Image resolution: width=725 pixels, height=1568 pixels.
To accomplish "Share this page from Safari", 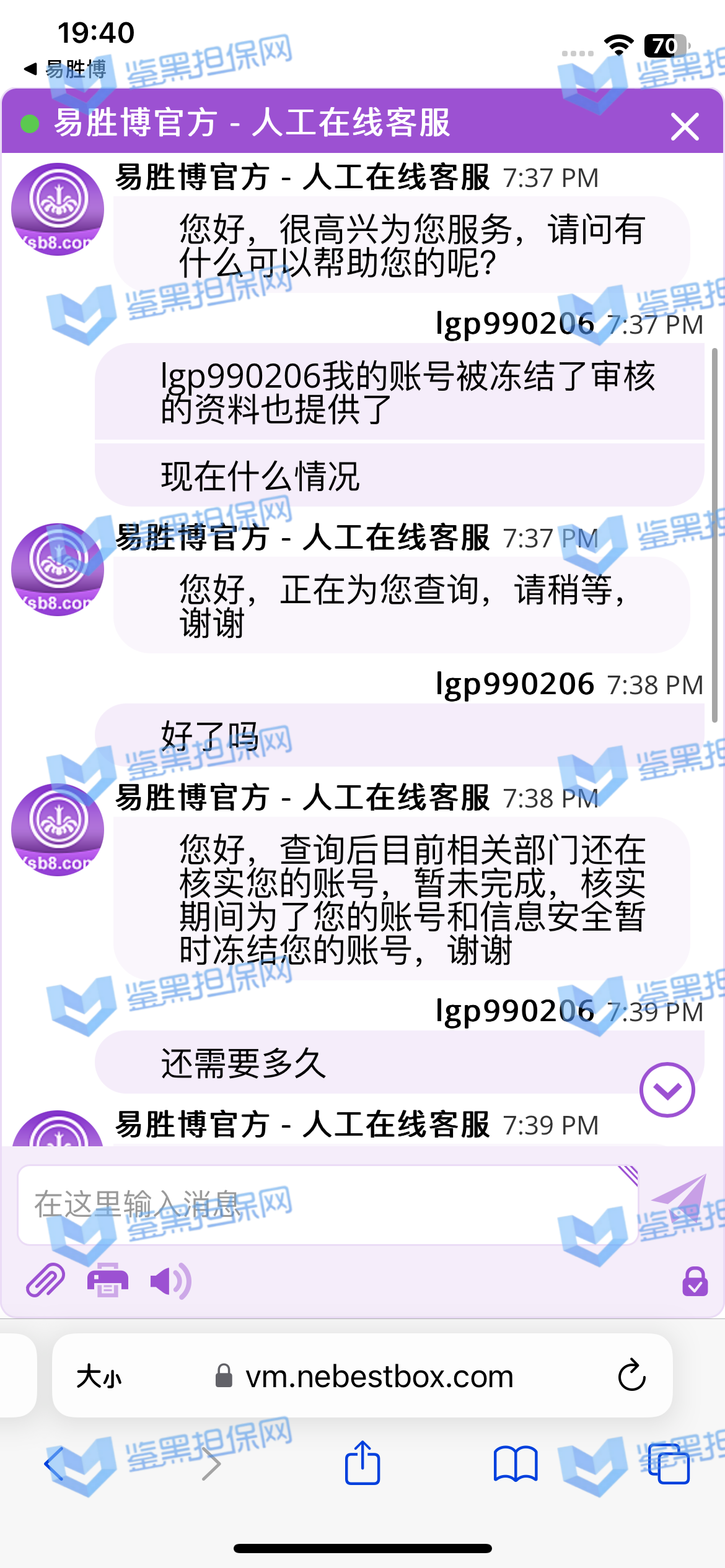I will point(362,1464).
